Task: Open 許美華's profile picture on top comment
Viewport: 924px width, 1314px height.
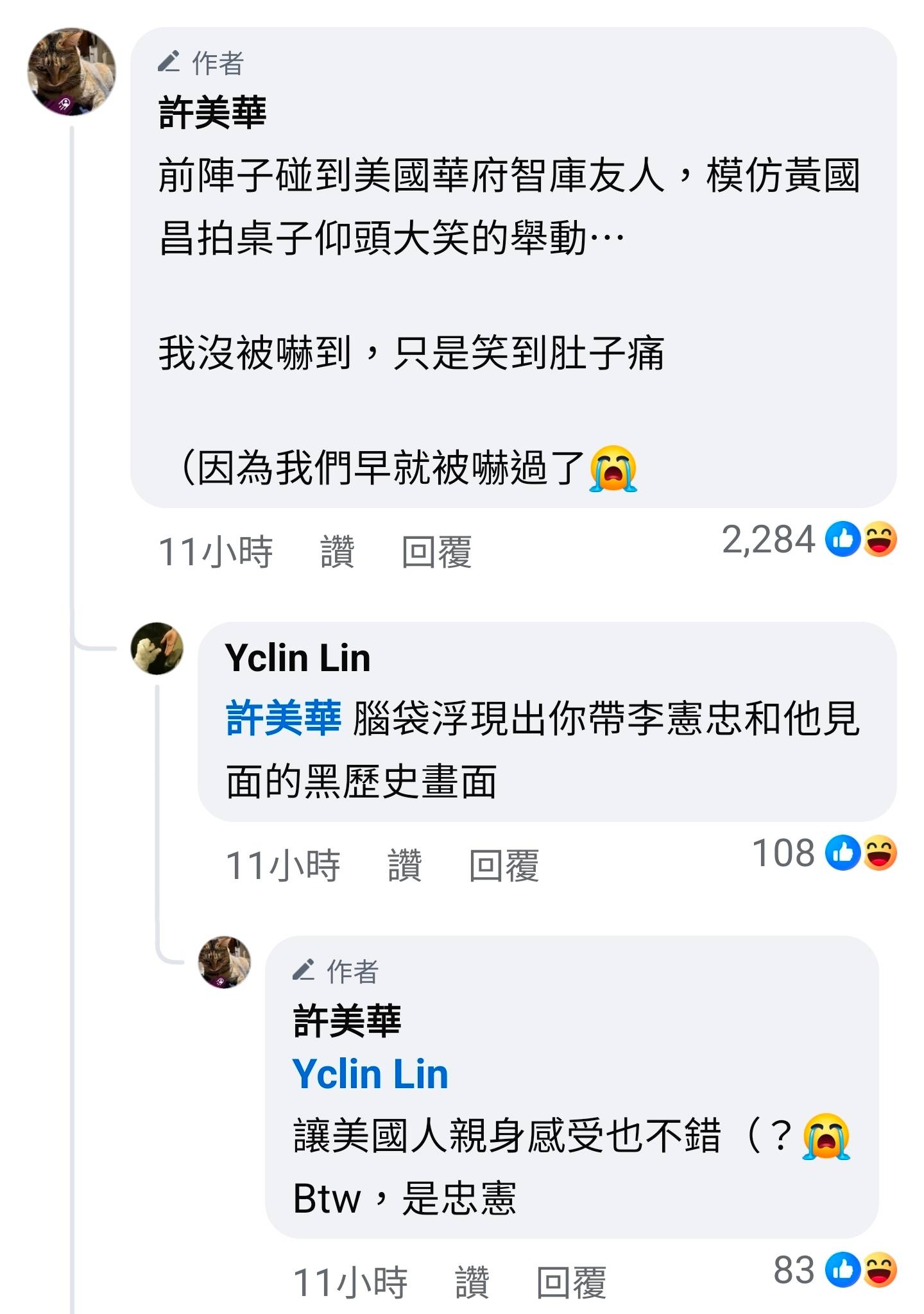Action: pos(71,71)
